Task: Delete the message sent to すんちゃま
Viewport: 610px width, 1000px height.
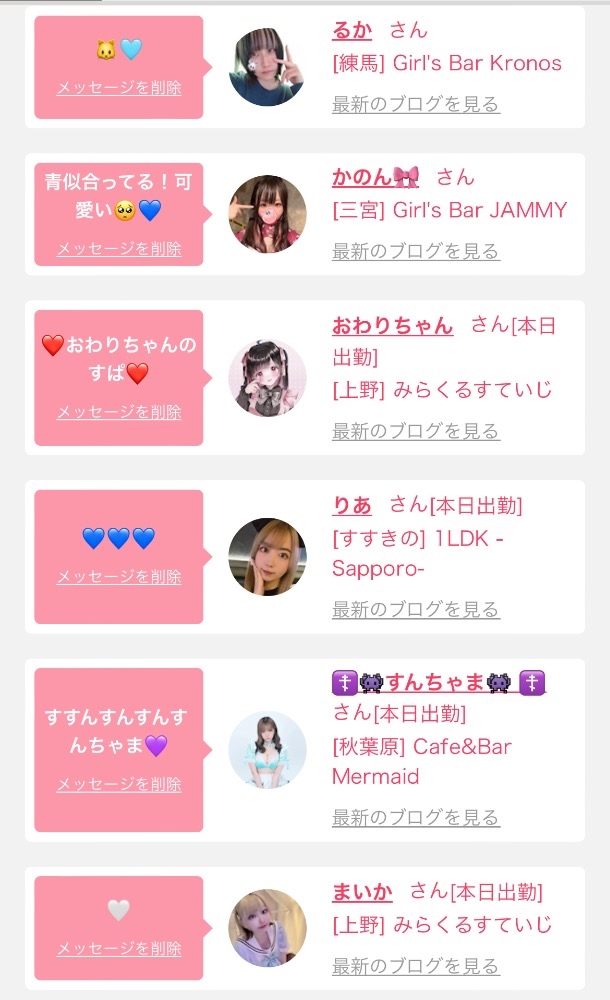Action: (119, 785)
